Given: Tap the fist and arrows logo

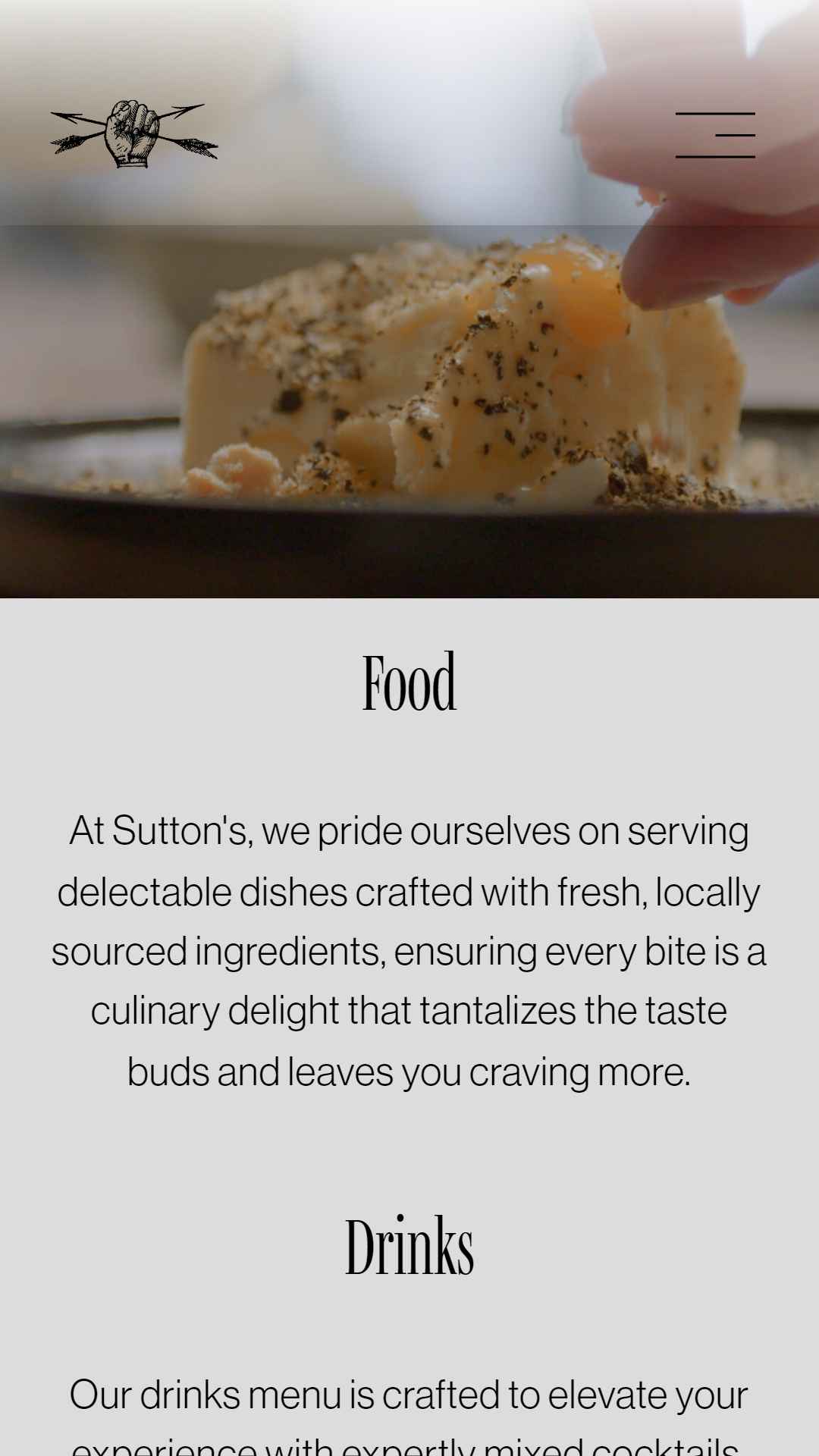Looking at the screenshot, I should pos(134,134).
